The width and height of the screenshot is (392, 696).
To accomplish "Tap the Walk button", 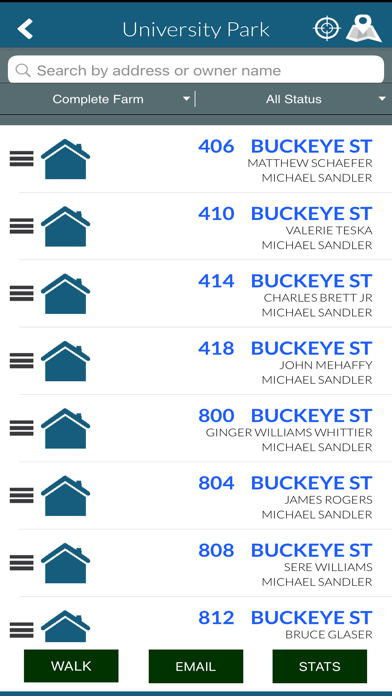I will (x=71, y=666).
